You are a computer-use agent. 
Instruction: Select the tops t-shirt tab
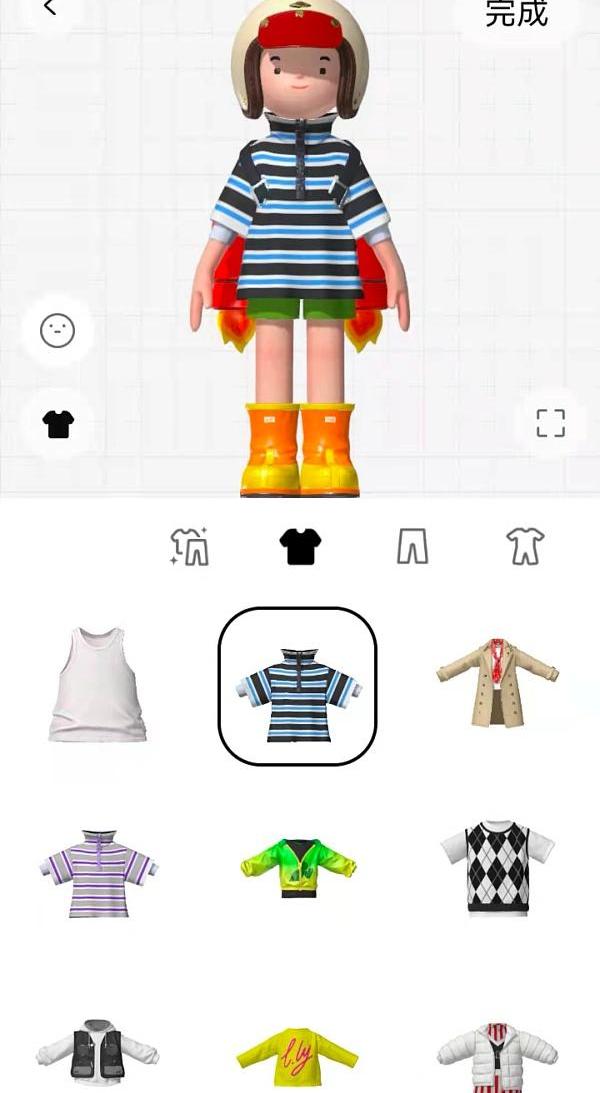300,546
